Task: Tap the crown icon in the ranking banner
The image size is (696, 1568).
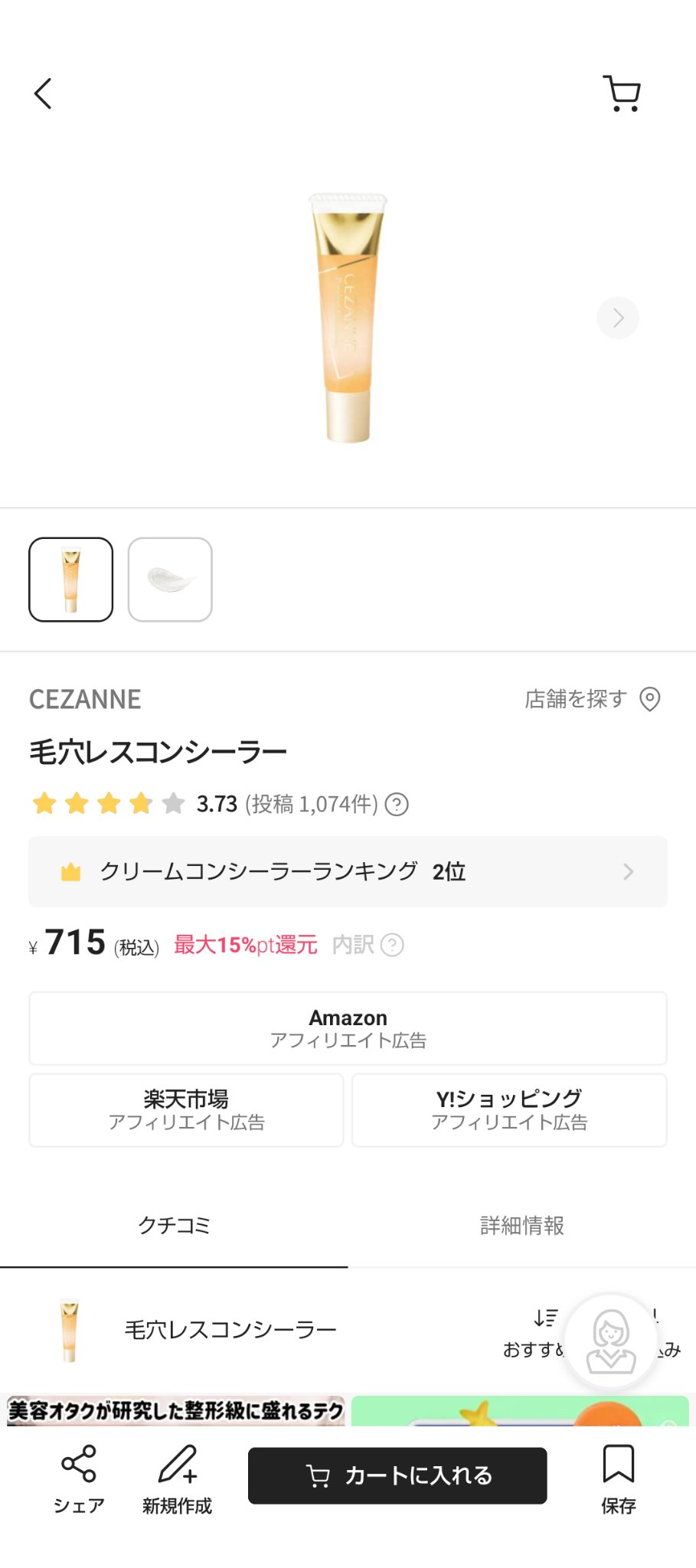Action: point(71,871)
